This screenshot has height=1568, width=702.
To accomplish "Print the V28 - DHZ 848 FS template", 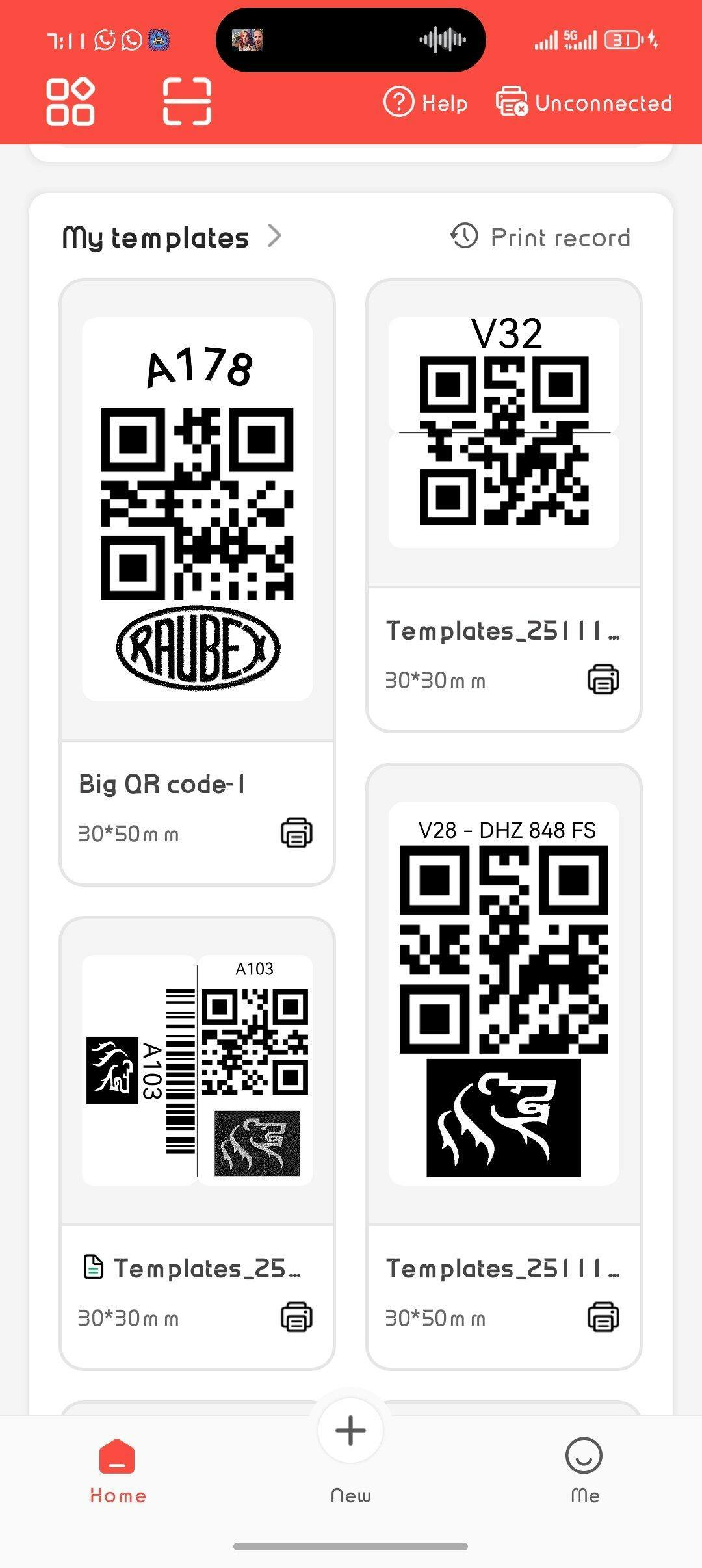I will [x=603, y=1317].
